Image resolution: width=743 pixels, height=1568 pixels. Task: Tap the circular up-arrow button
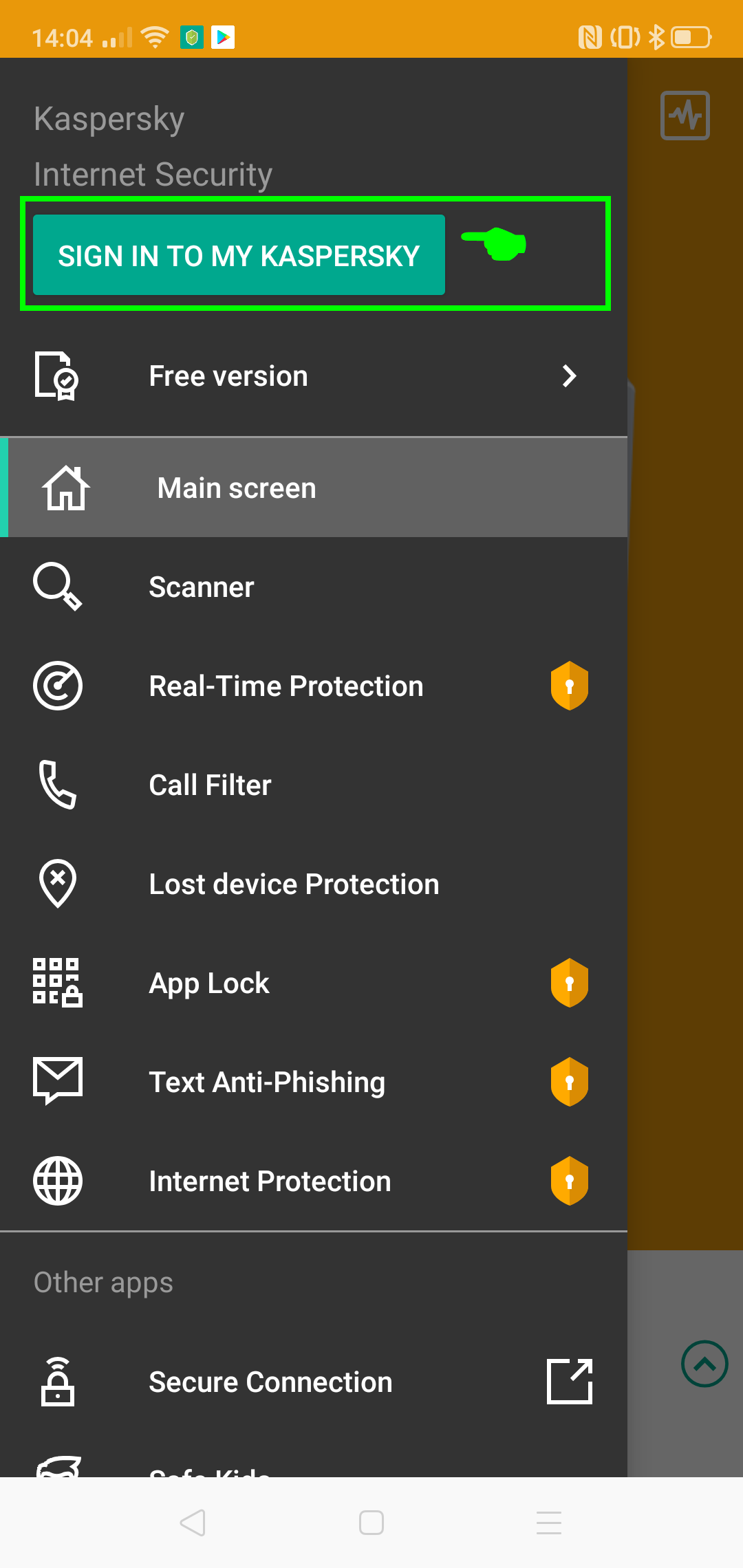(x=704, y=1364)
